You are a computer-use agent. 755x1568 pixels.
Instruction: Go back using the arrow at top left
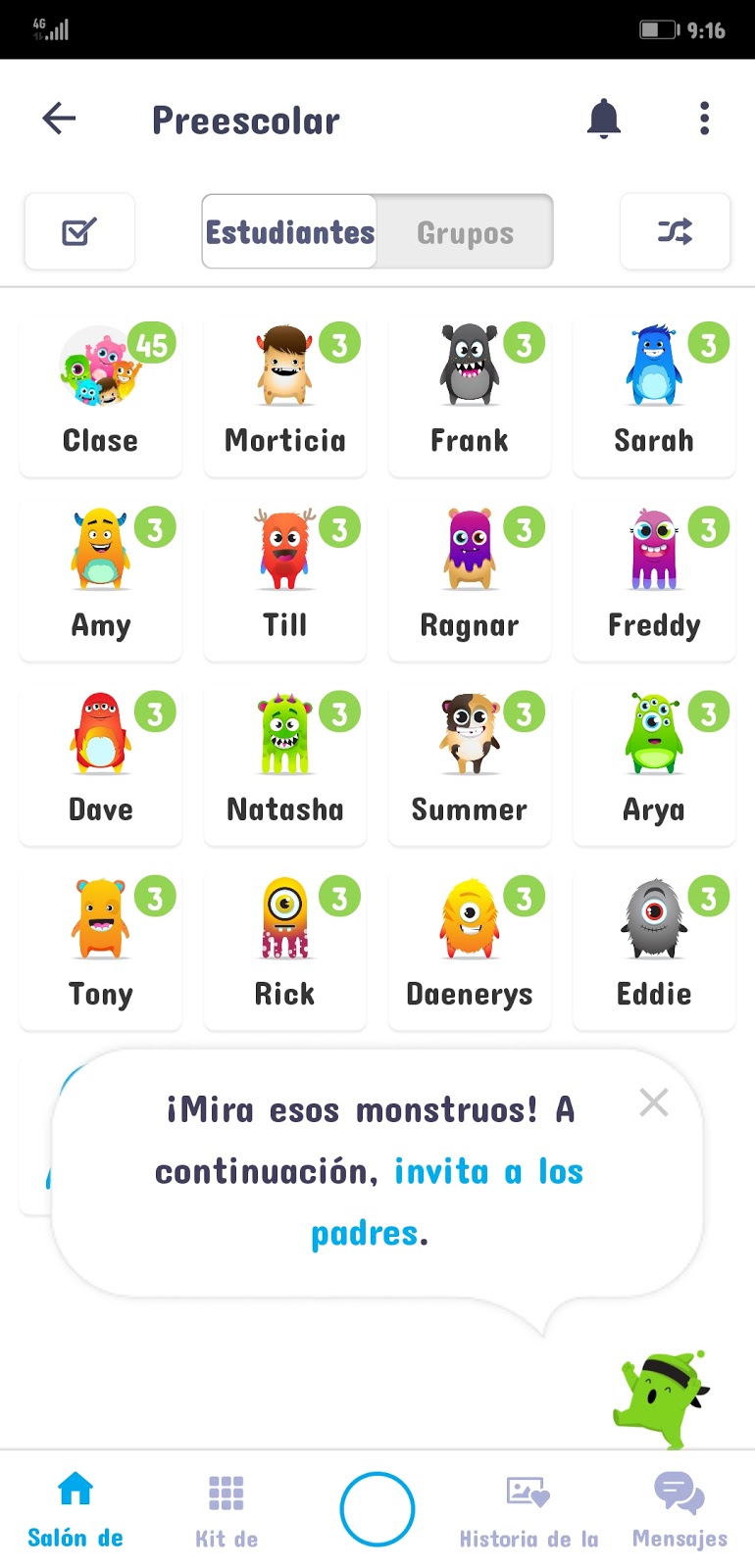point(59,118)
